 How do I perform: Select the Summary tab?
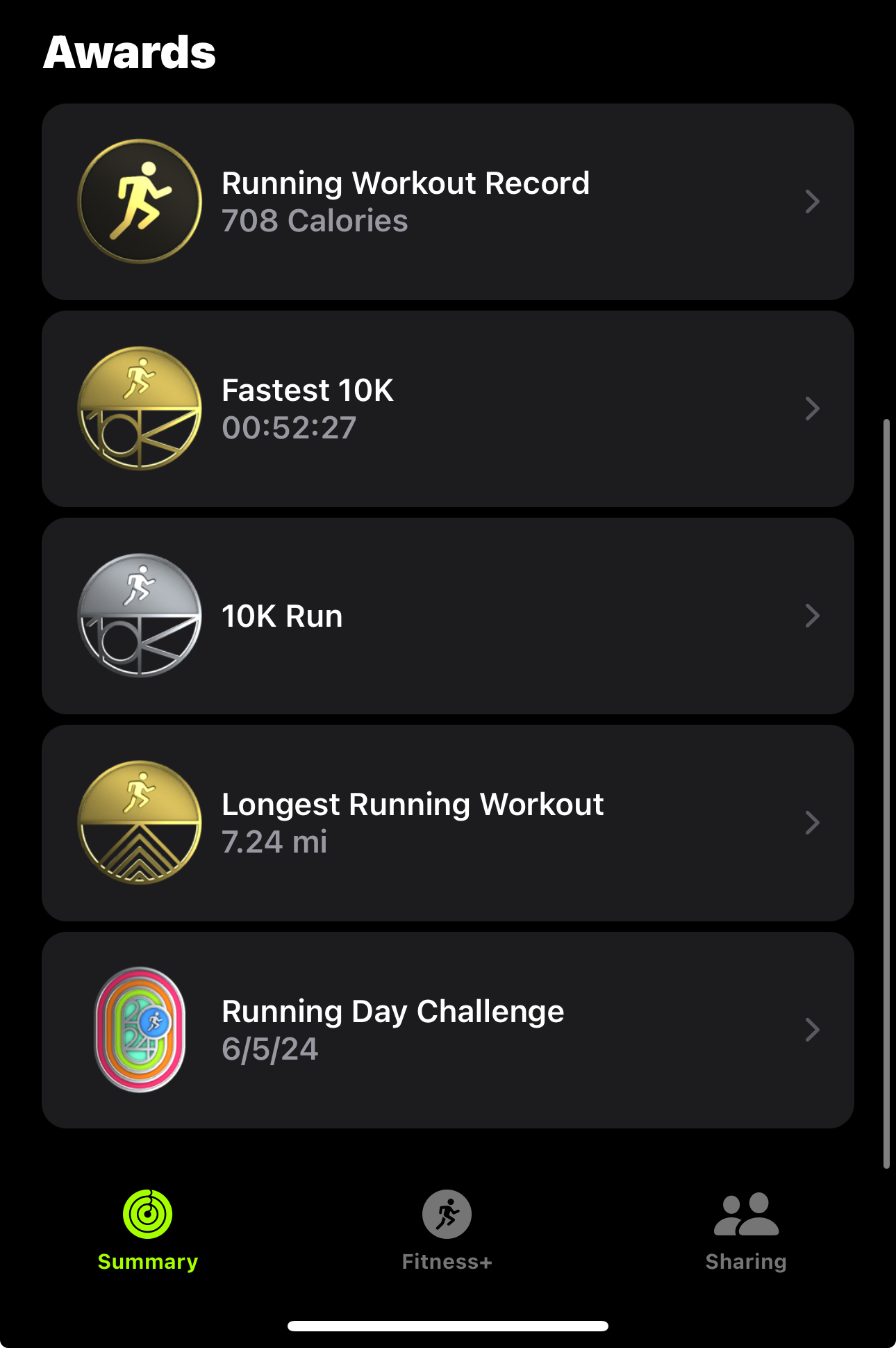click(147, 1230)
